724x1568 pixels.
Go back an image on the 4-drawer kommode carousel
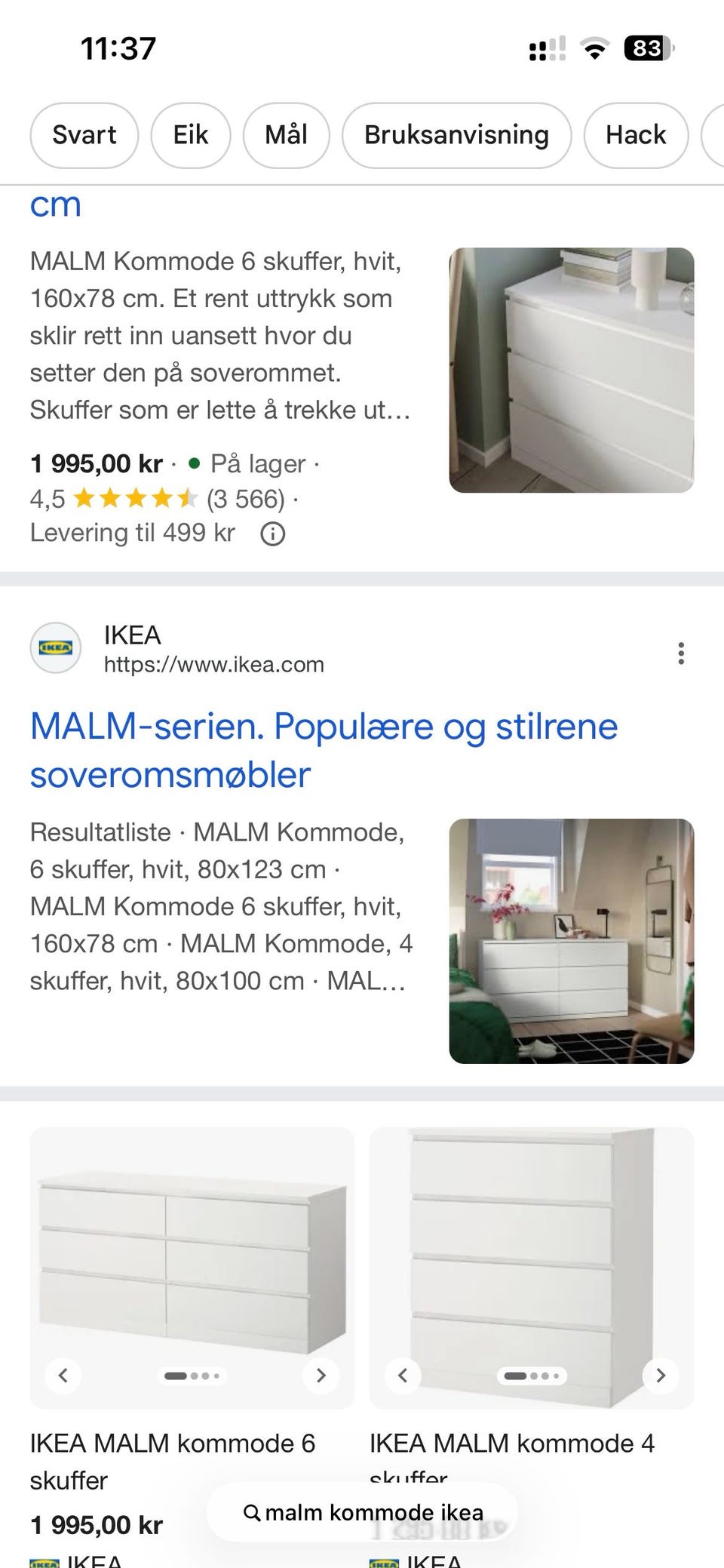click(403, 1376)
